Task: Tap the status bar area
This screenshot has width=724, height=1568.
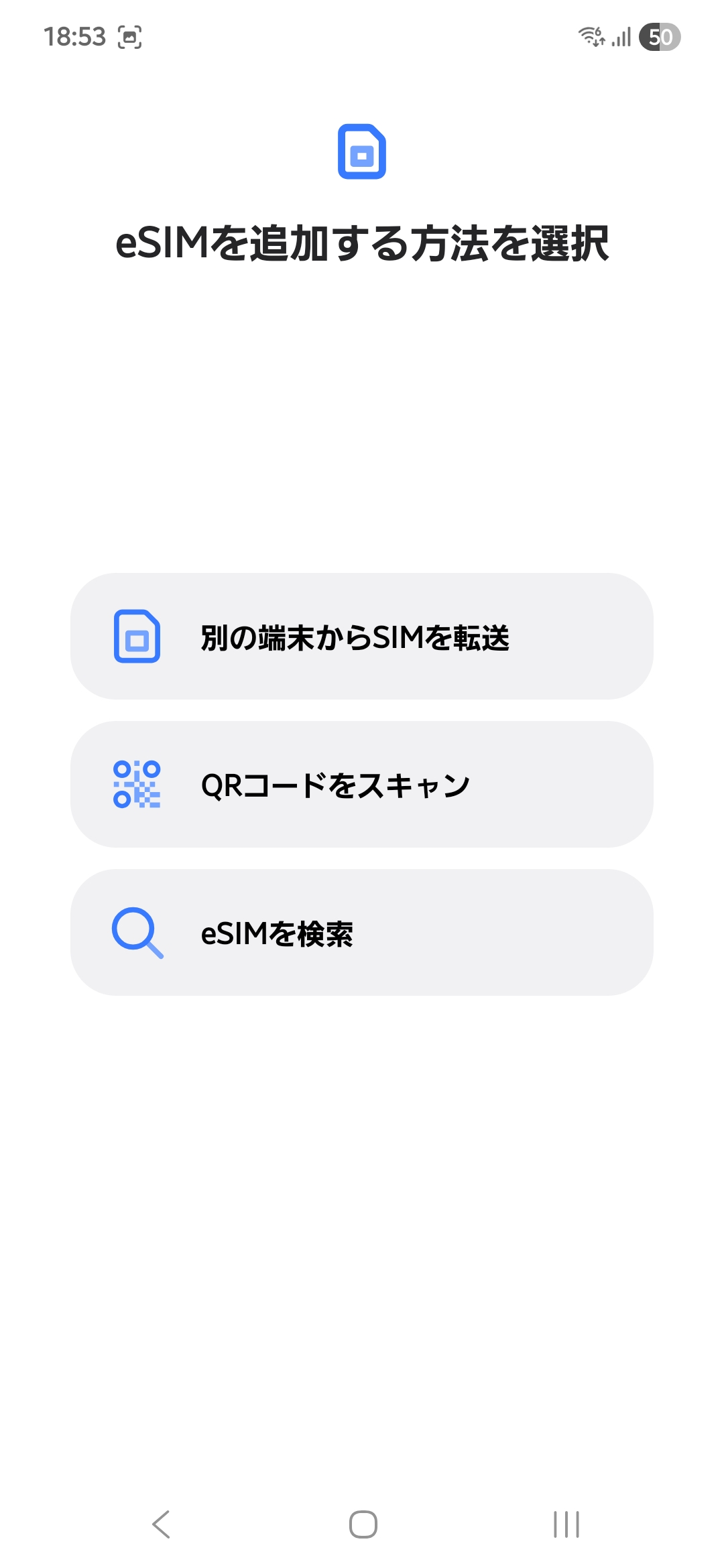Action: click(x=362, y=38)
